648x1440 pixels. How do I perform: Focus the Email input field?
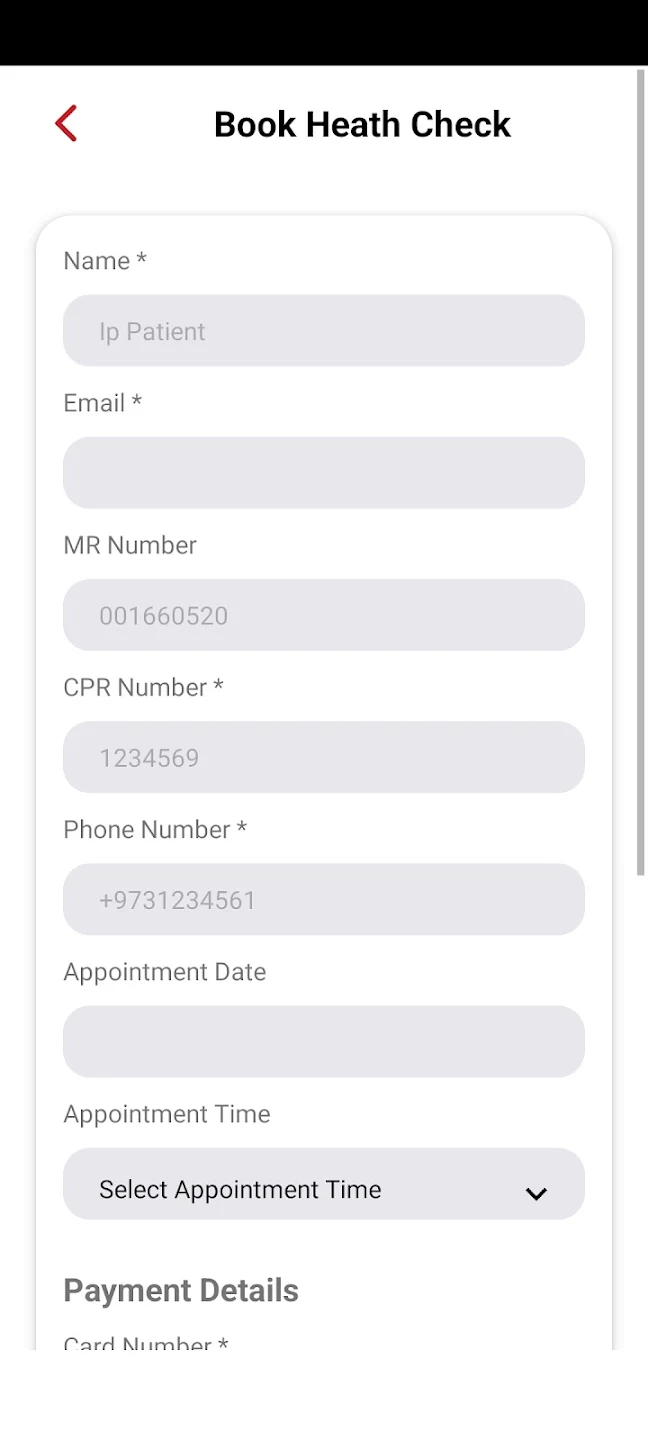324,473
